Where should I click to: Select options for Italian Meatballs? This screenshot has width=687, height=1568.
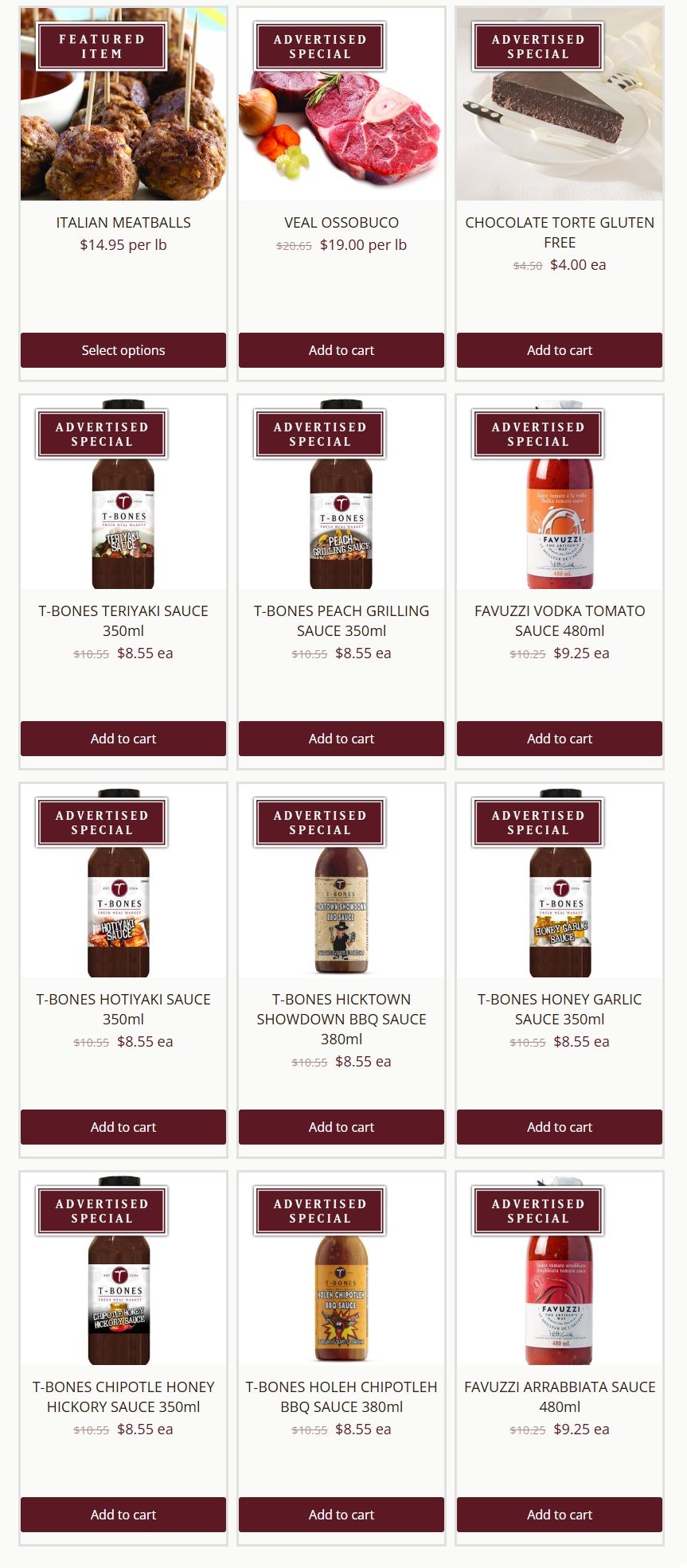123,350
